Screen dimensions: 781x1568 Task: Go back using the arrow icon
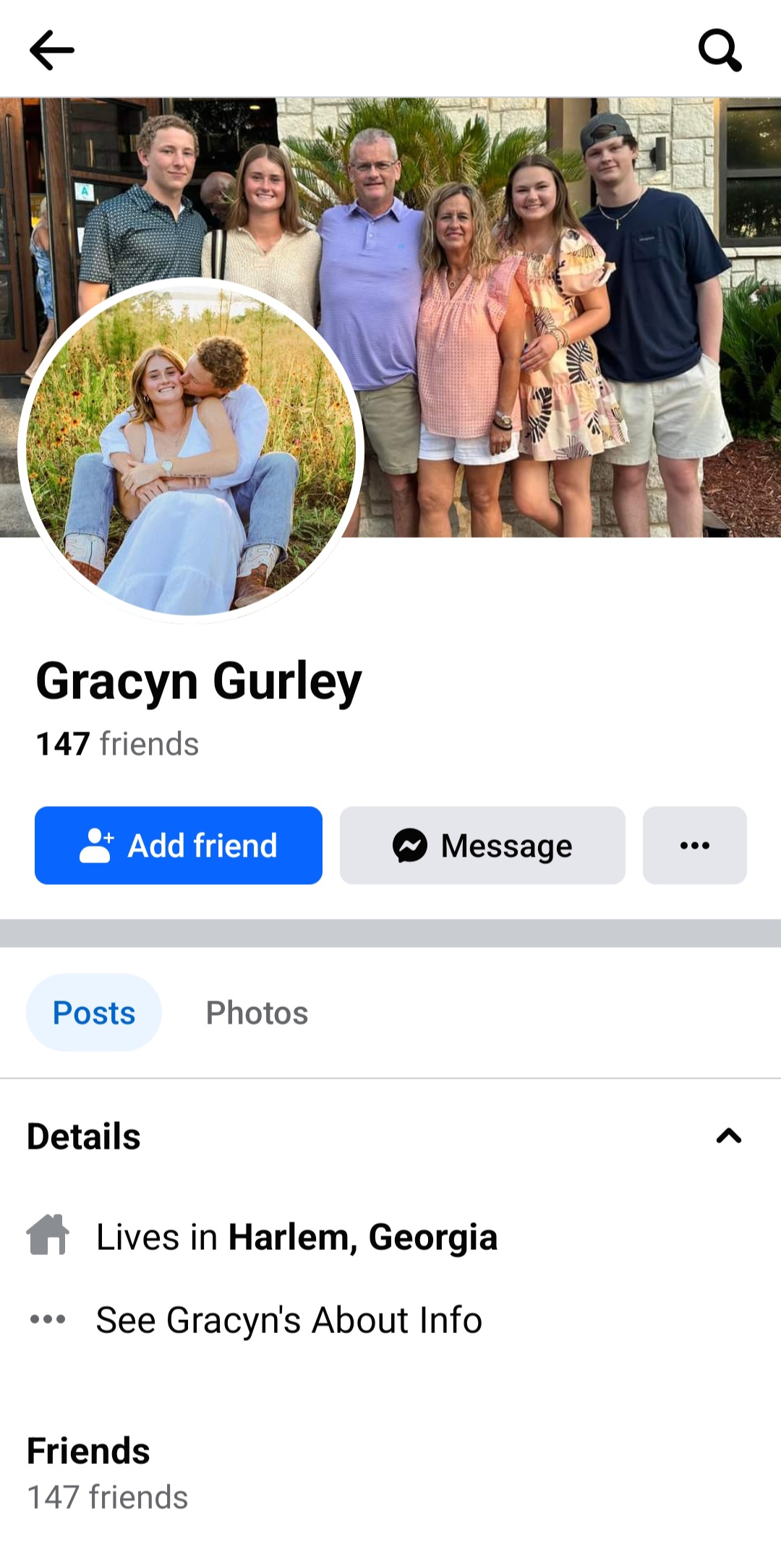(x=52, y=50)
